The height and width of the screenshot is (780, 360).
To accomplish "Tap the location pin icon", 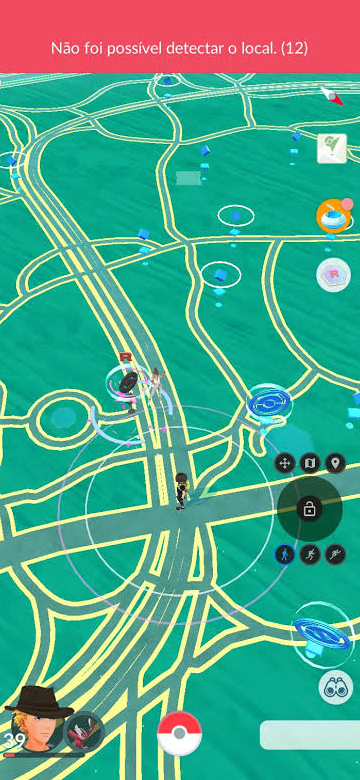I will click(335, 464).
